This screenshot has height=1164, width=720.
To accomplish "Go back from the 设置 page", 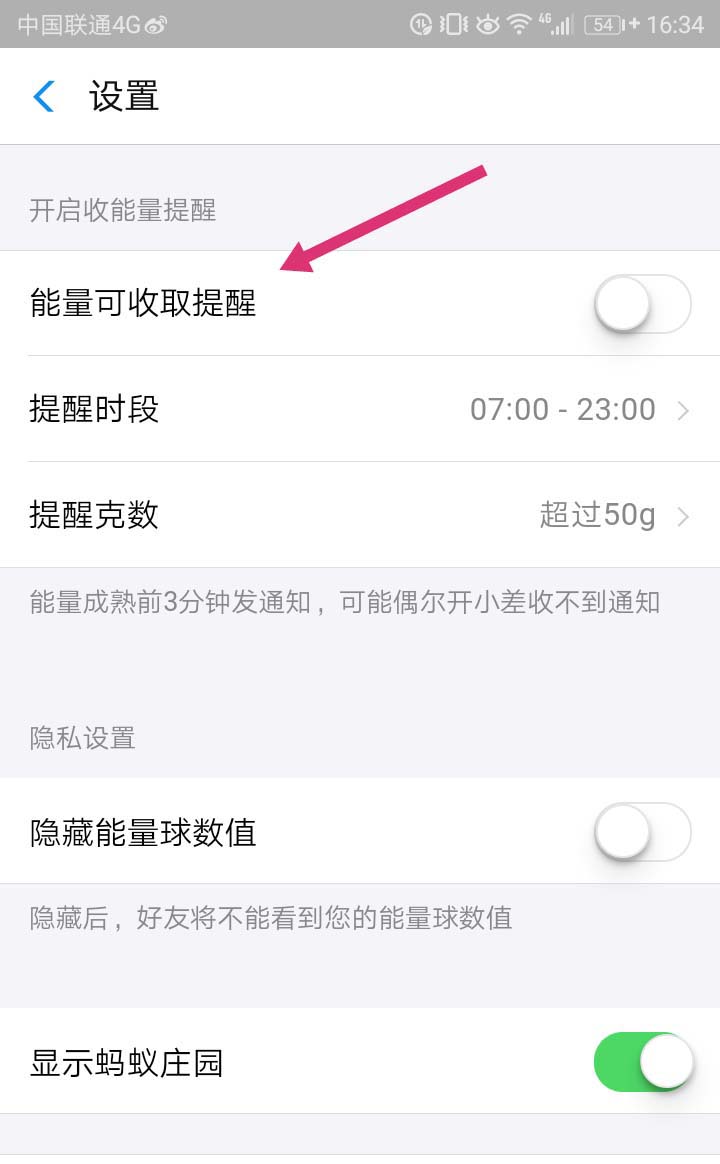I will click(x=44, y=97).
